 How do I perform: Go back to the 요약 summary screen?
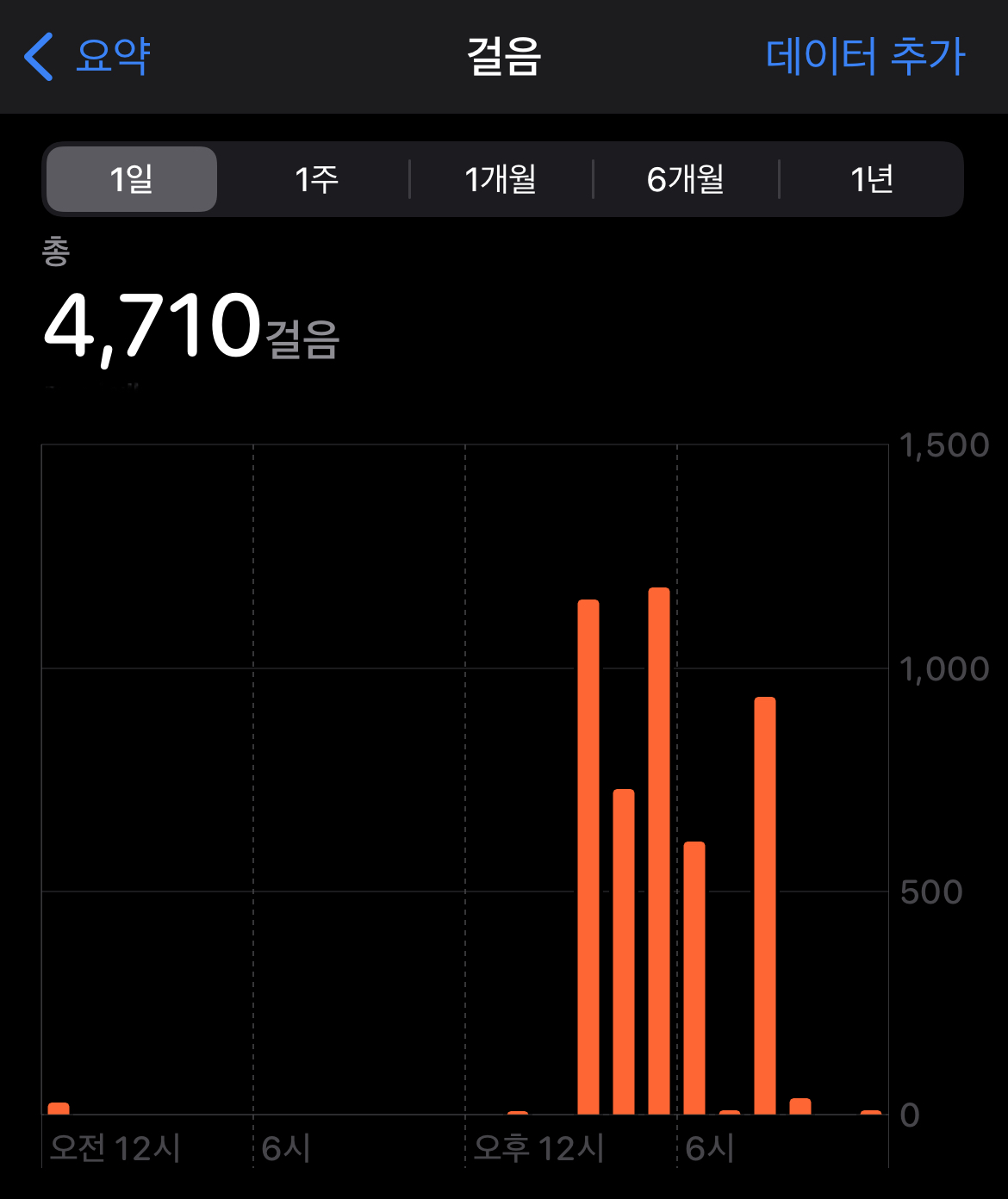(88, 57)
